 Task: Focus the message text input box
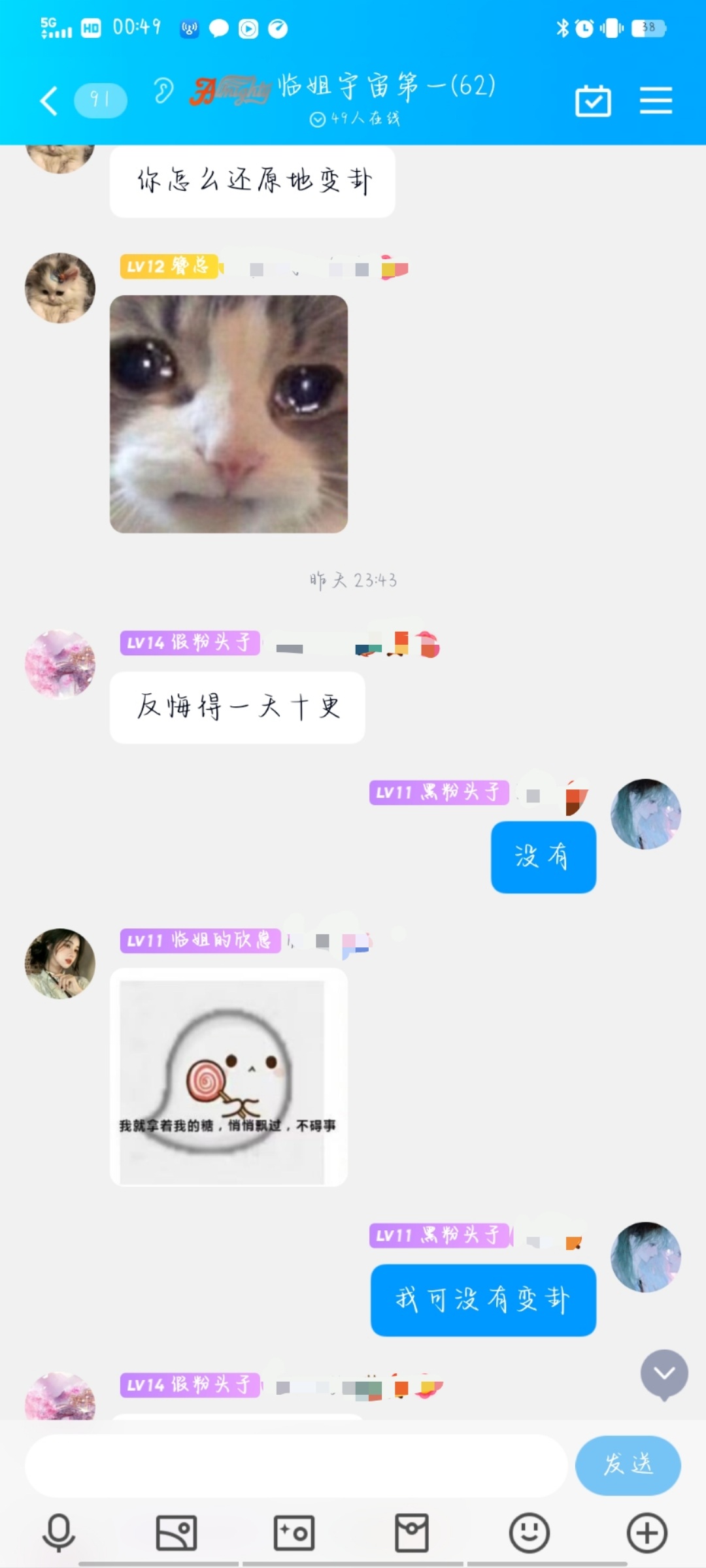pos(295,1465)
